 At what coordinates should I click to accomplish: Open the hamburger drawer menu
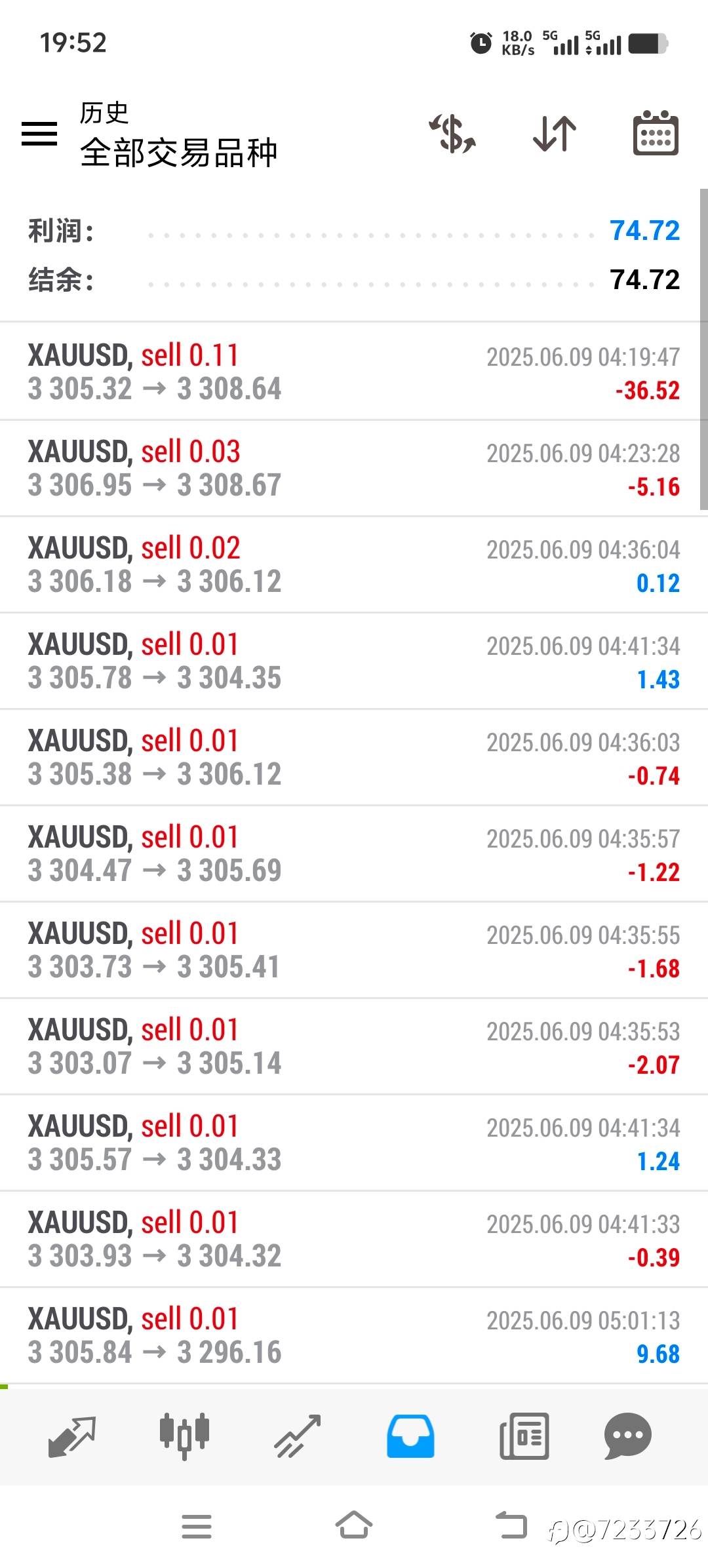tap(39, 134)
